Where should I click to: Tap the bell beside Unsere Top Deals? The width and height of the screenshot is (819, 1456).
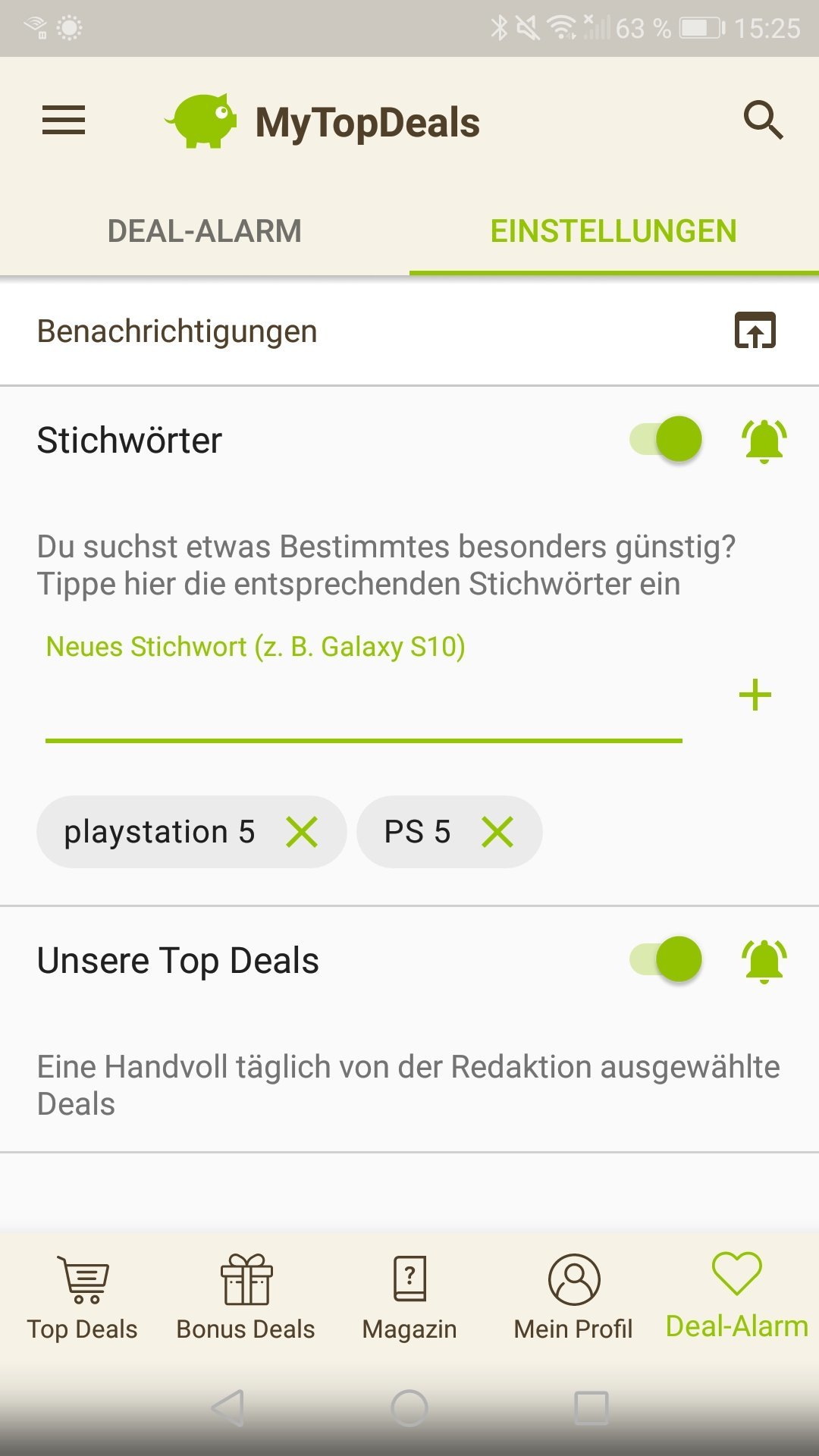(x=764, y=961)
